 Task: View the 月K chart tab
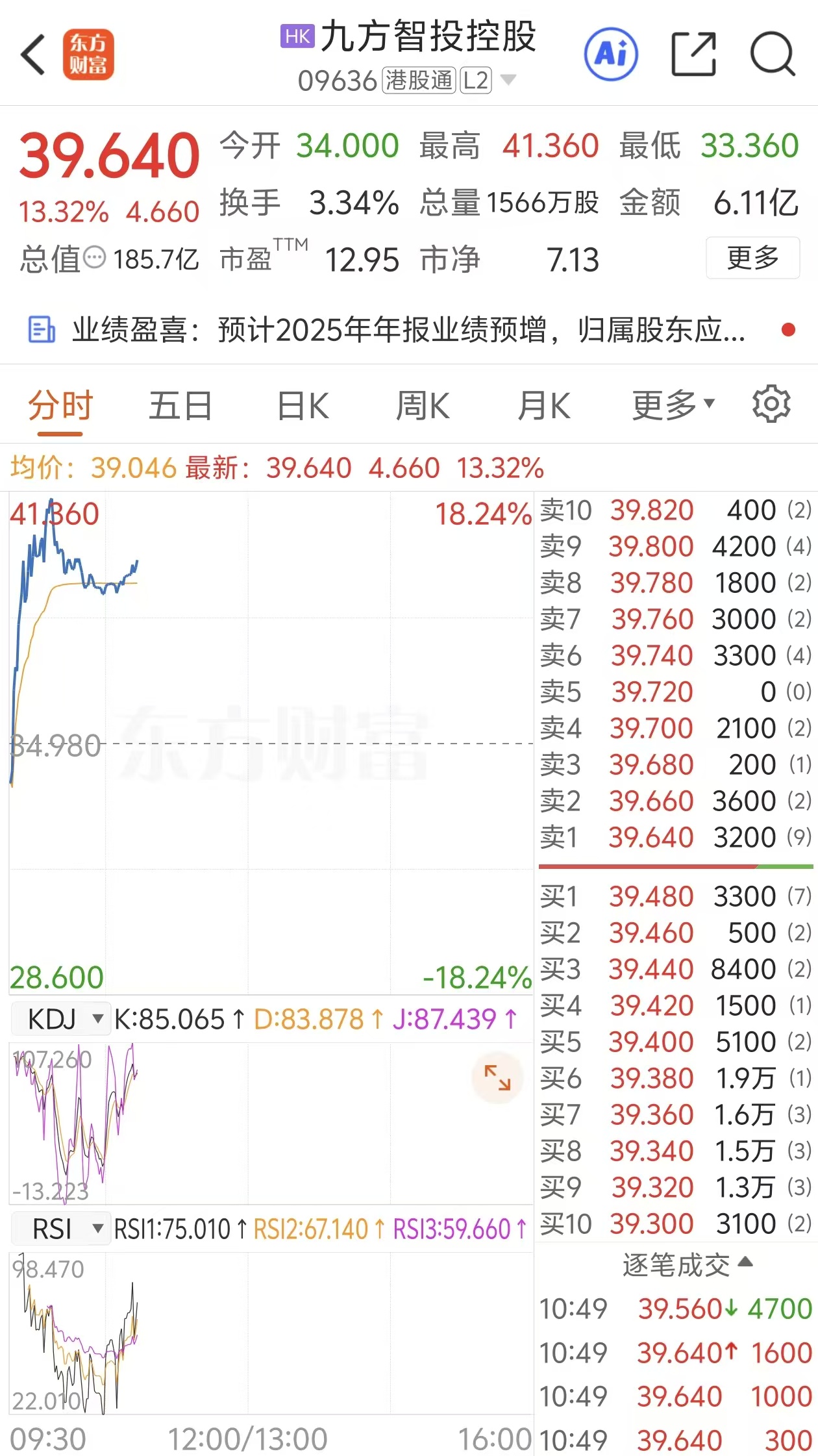point(543,407)
